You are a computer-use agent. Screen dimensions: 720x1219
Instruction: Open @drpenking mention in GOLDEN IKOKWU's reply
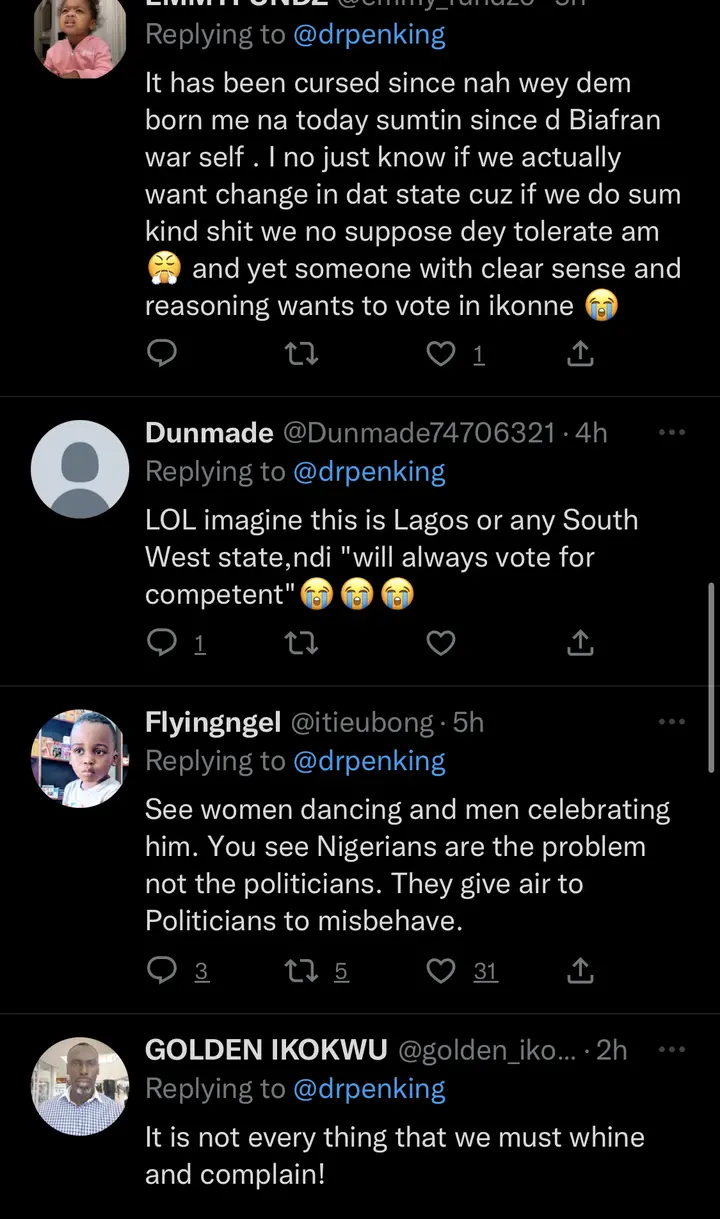tap(369, 1088)
